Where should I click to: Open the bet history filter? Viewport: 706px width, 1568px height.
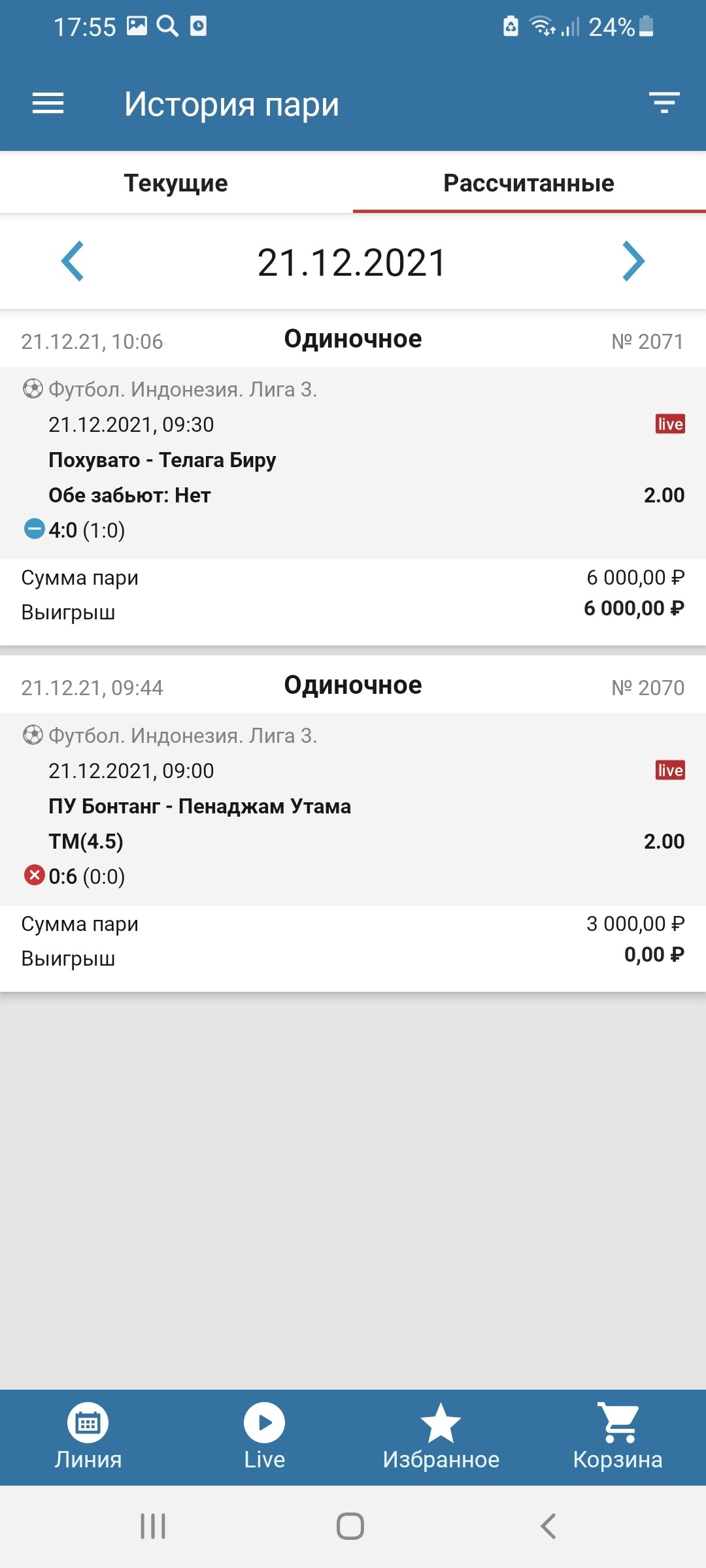(x=664, y=103)
